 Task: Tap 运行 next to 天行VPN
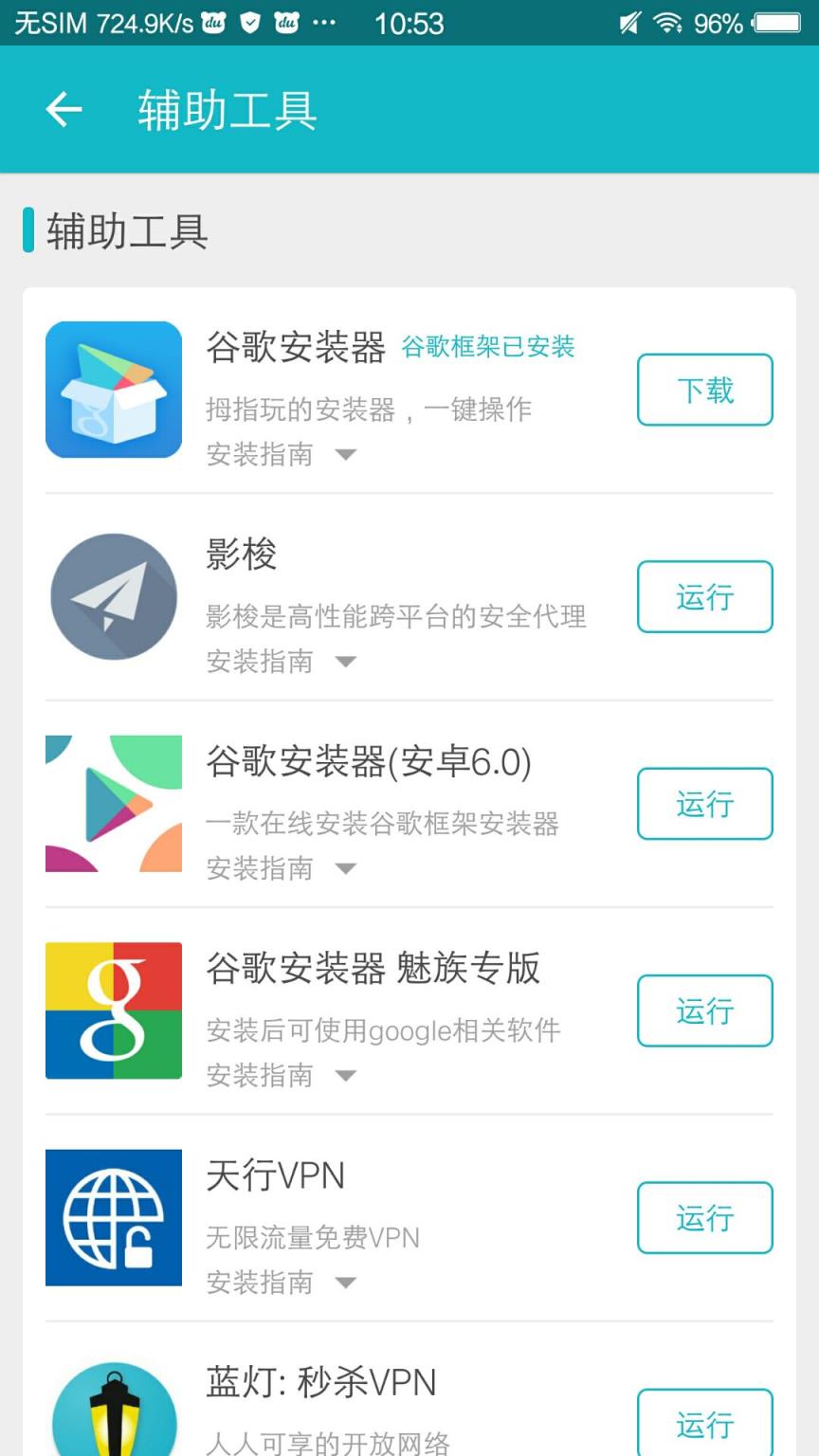[704, 1218]
